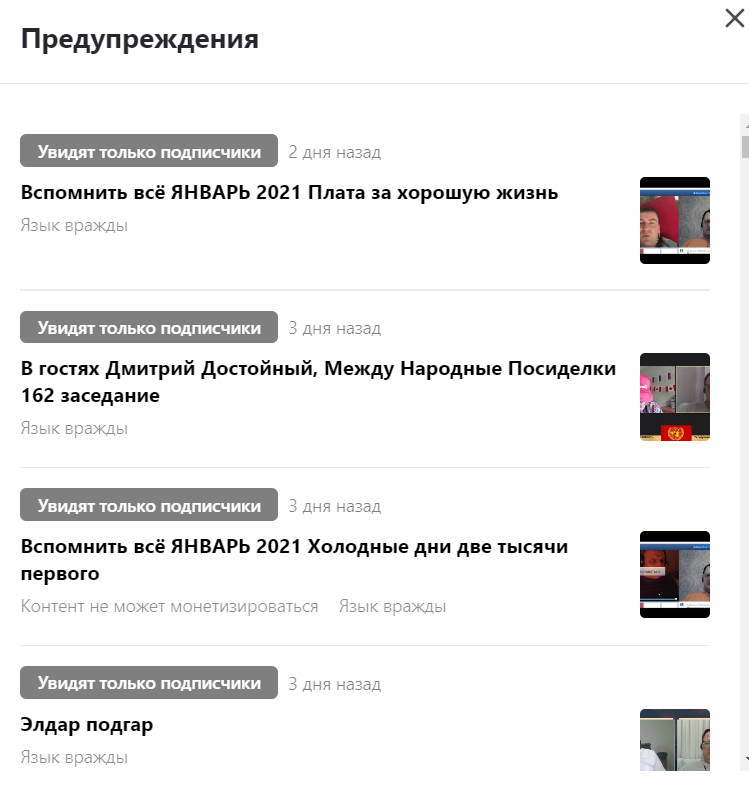Close the Предупреждения dialog
Screen dimensions: 749x795
(734, 18)
